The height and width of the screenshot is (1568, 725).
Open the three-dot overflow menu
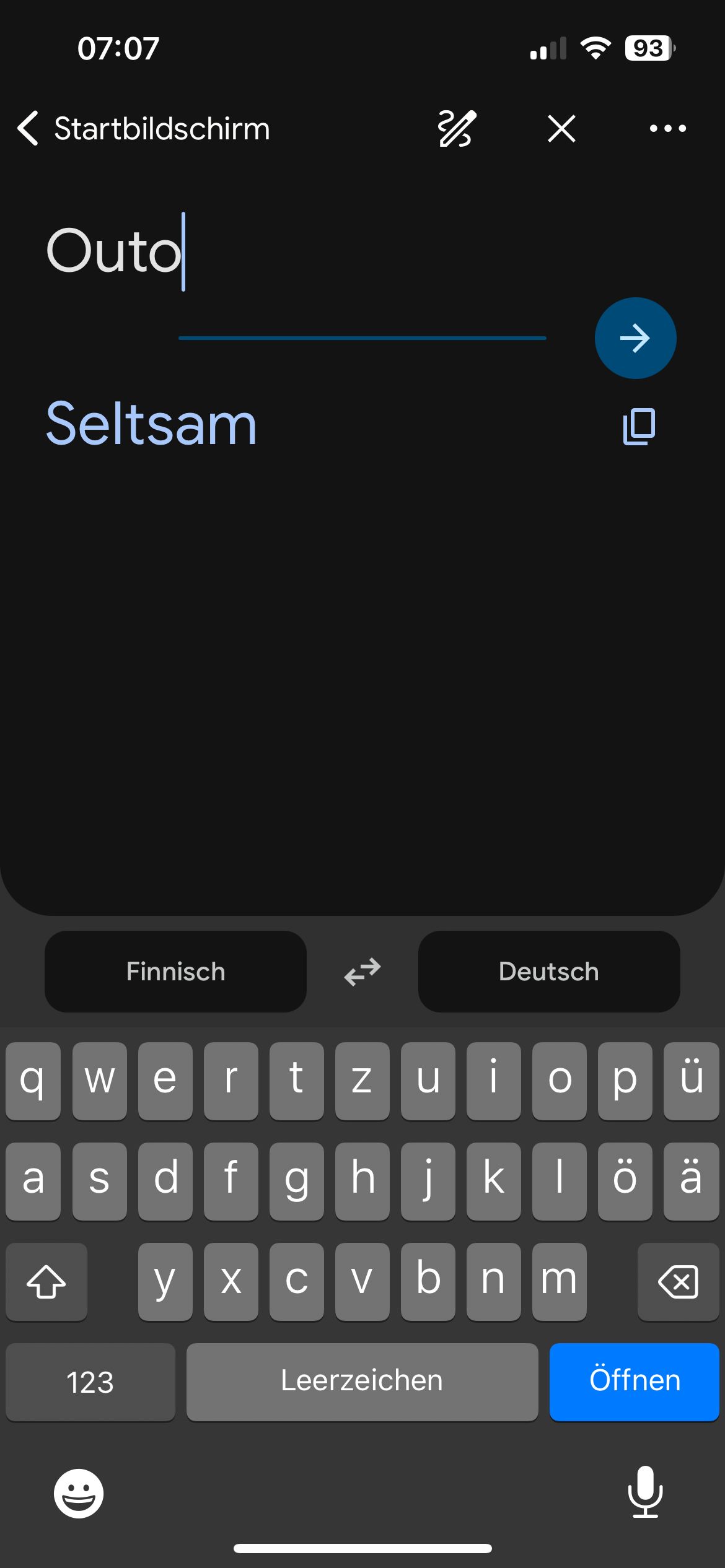tap(667, 129)
